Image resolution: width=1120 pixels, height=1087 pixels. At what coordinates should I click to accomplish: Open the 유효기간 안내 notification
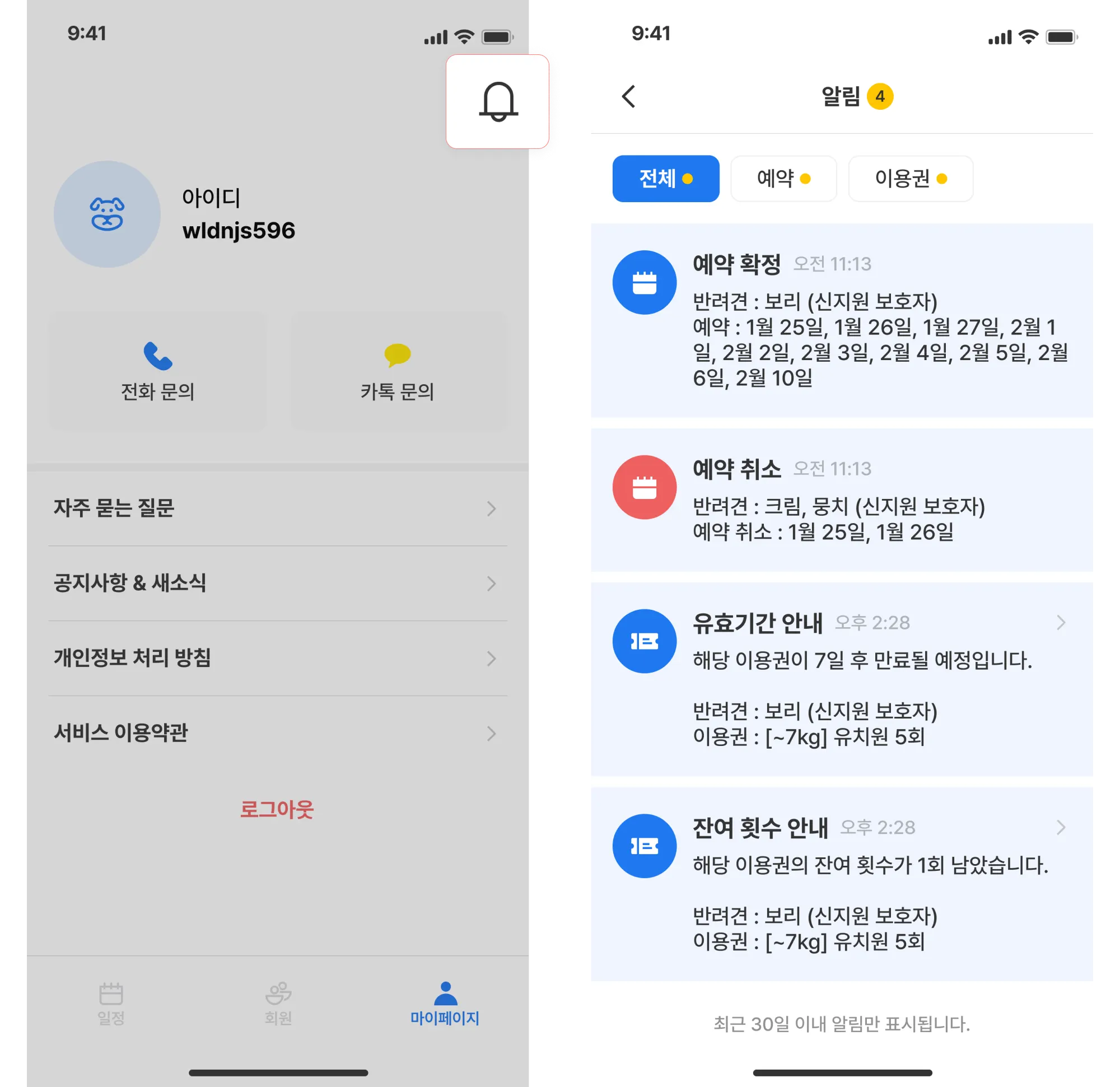(x=840, y=679)
